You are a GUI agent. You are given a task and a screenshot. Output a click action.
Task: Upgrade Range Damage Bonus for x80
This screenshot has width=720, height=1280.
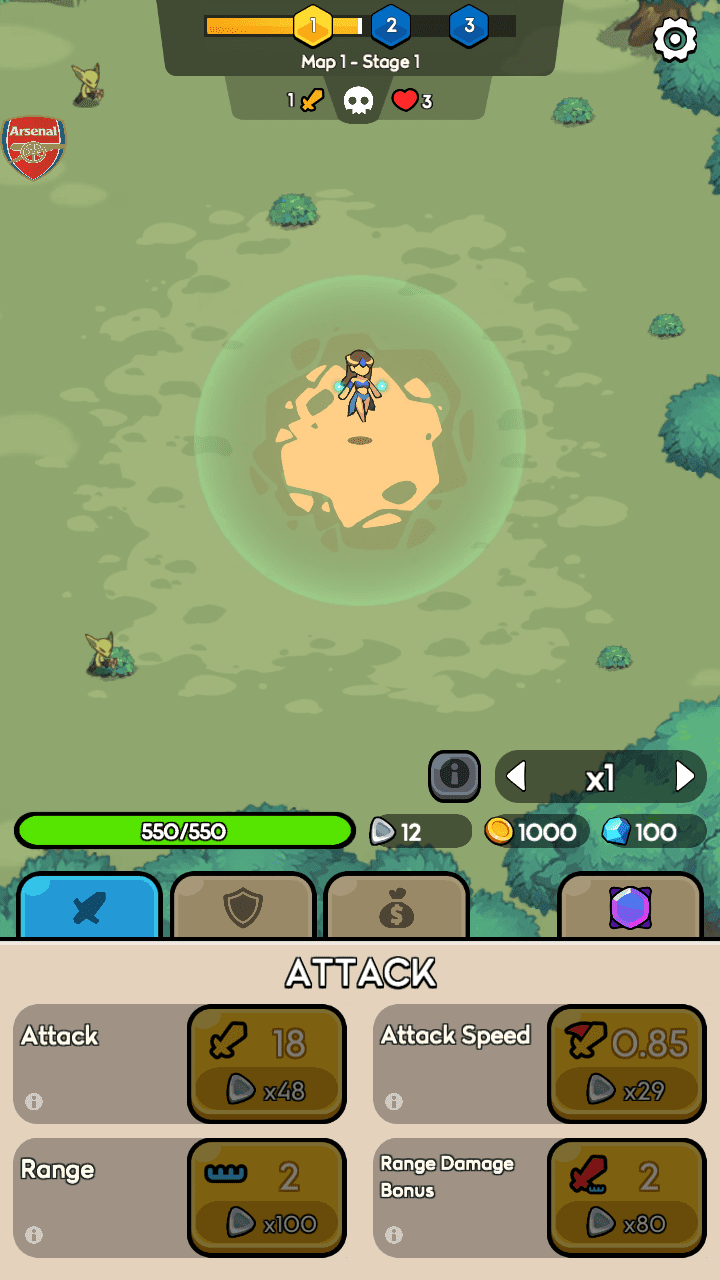626,1198
